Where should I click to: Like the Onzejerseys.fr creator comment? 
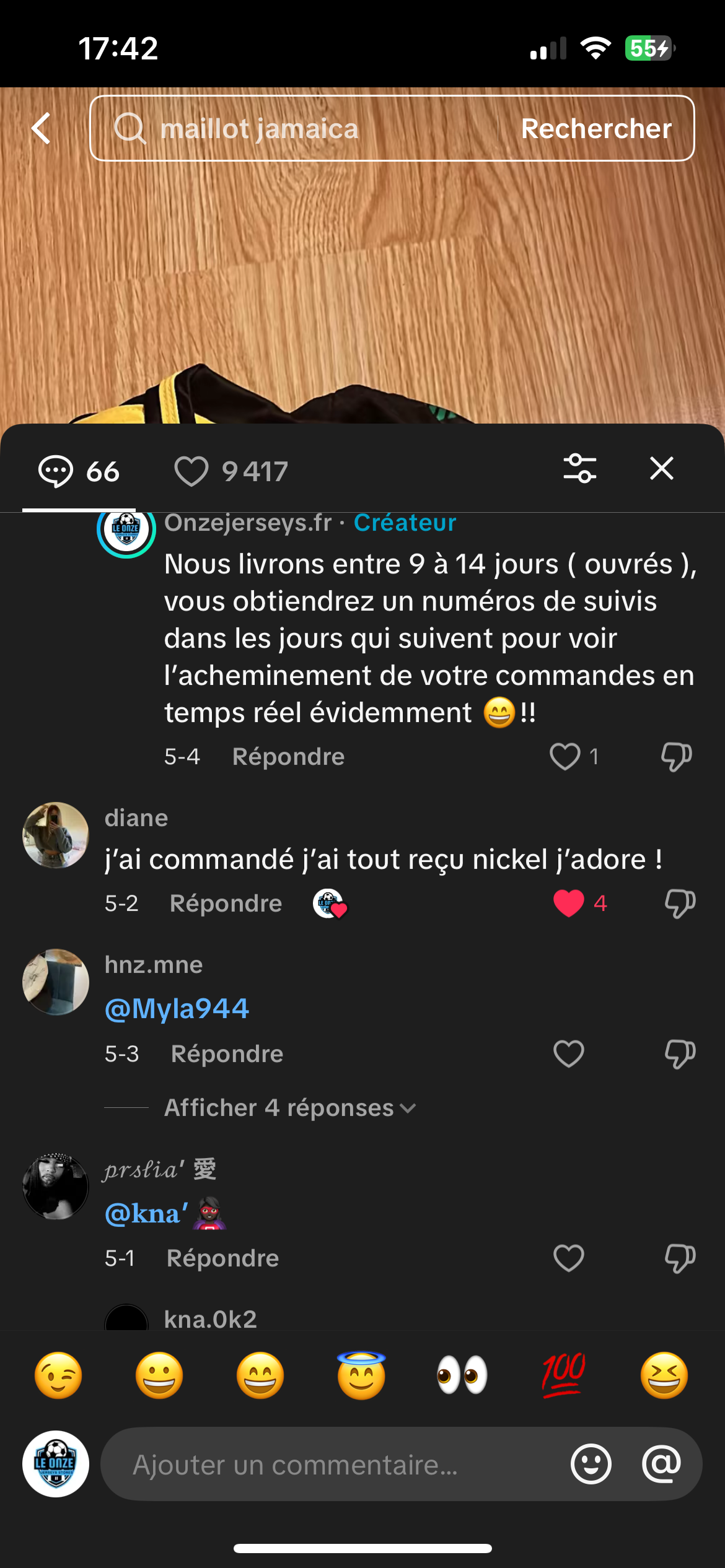coord(565,756)
